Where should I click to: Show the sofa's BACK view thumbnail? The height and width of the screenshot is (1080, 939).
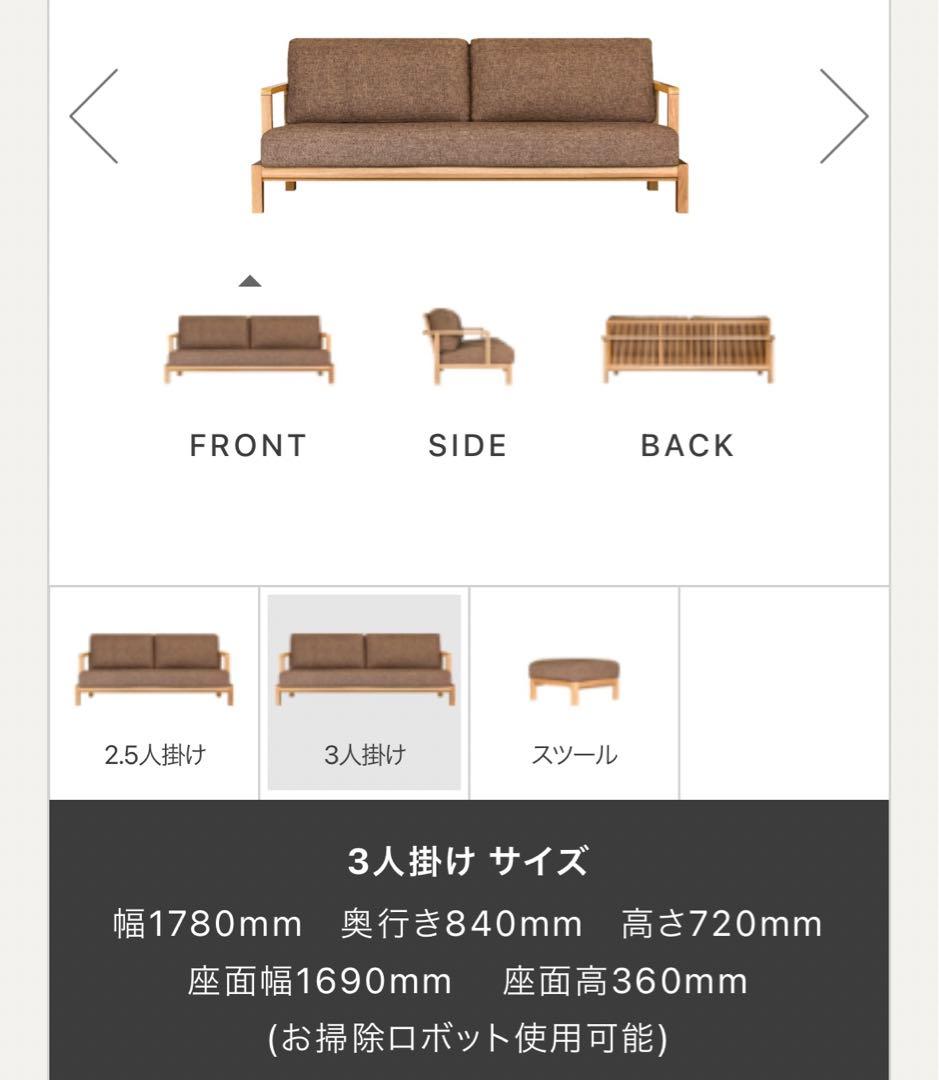(687, 345)
